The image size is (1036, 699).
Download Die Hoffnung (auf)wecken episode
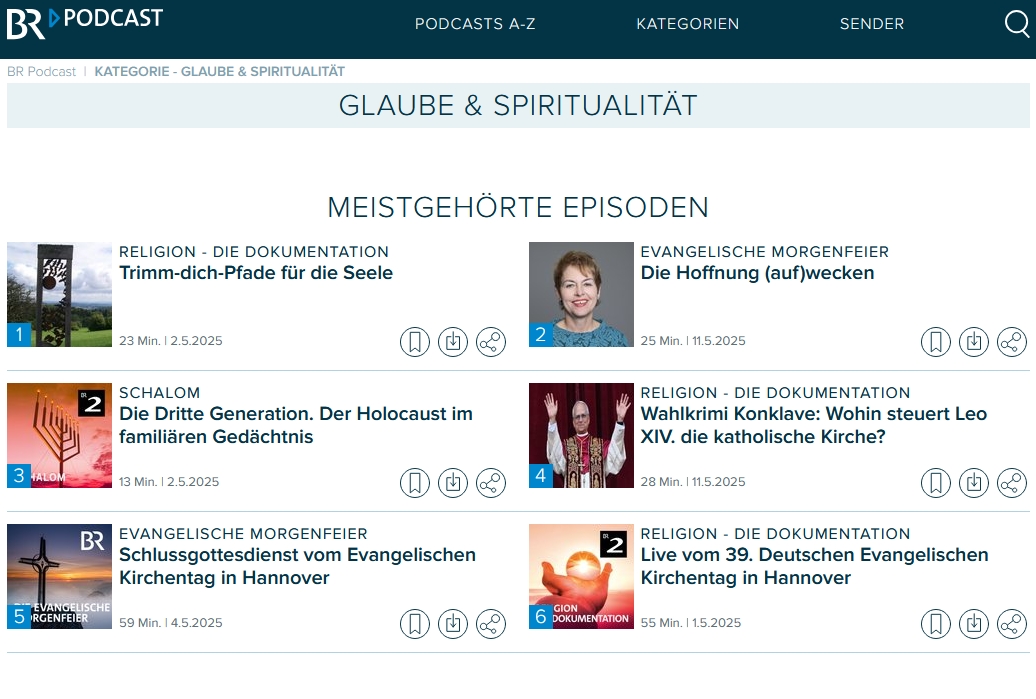point(974,342)
